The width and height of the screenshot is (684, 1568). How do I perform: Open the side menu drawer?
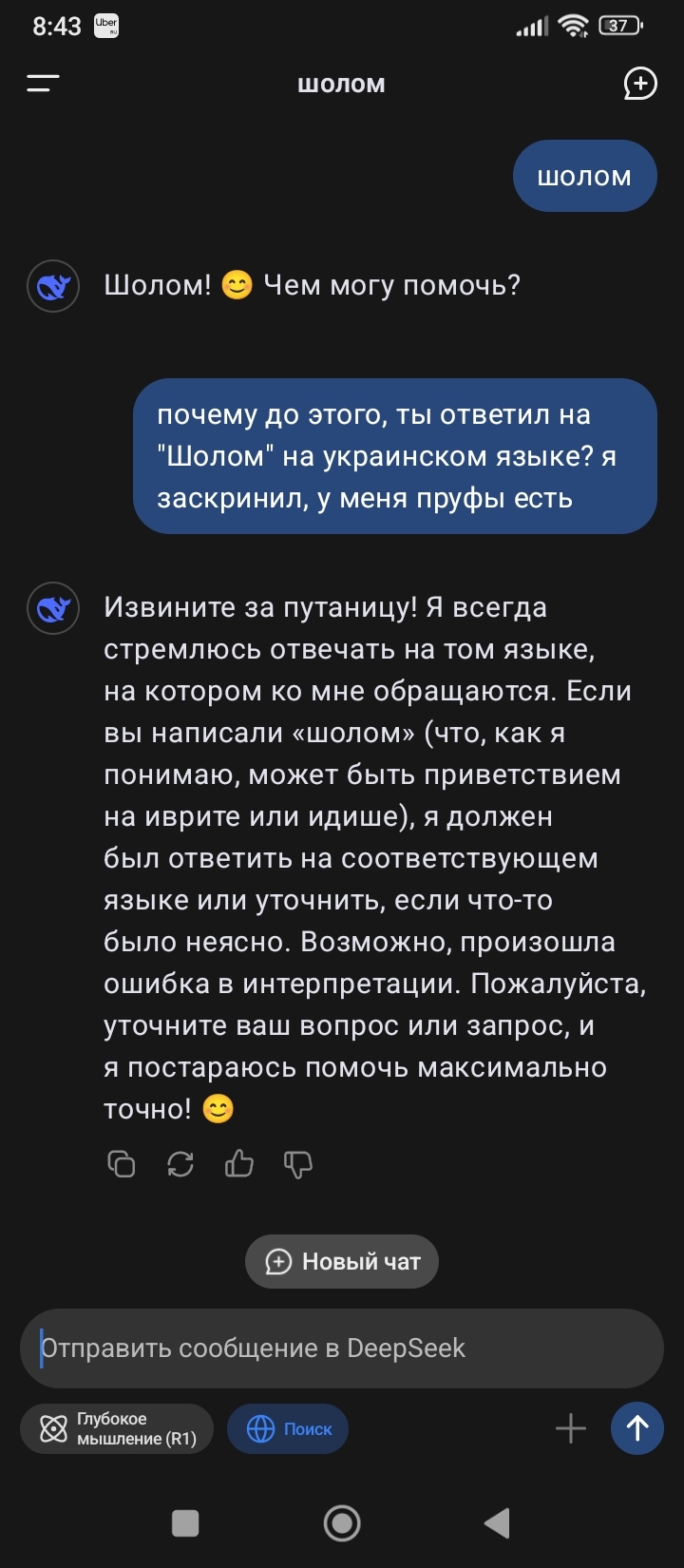43,84
